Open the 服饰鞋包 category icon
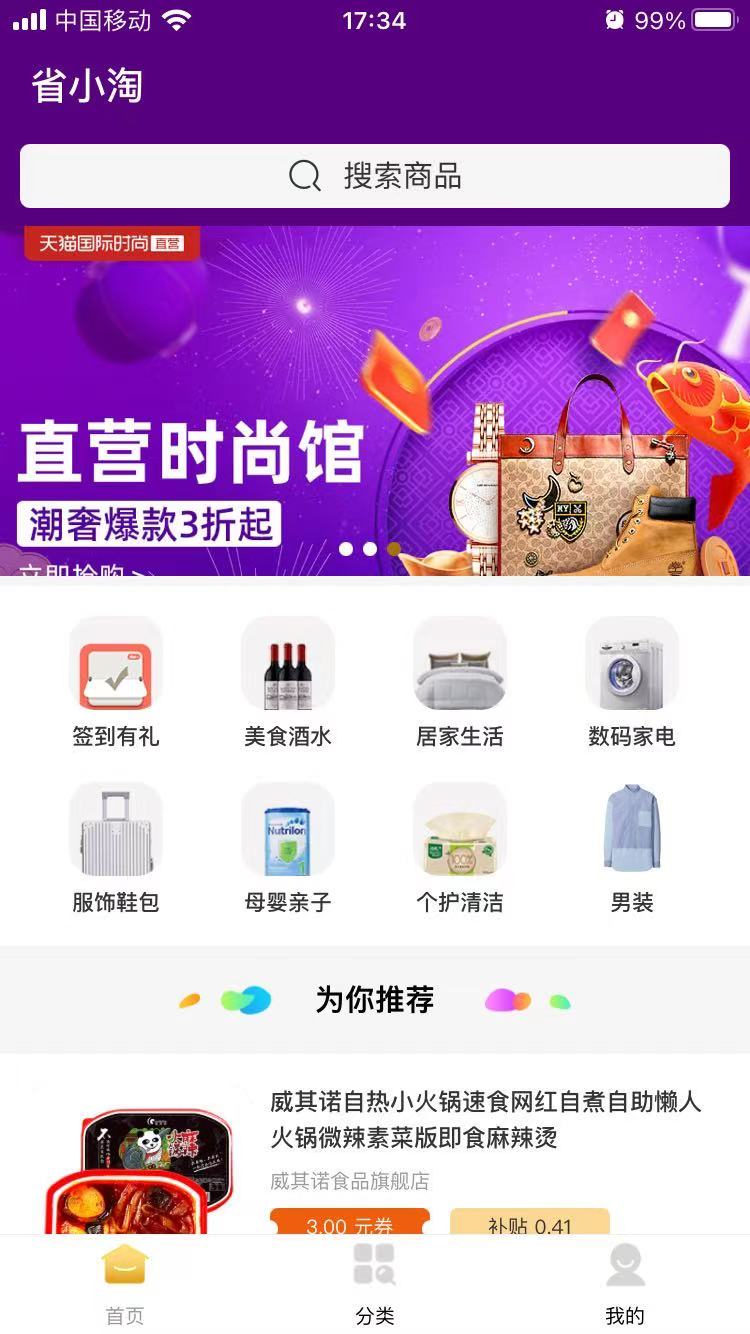This screenshot has height=1334, width=750. point(115,830)
